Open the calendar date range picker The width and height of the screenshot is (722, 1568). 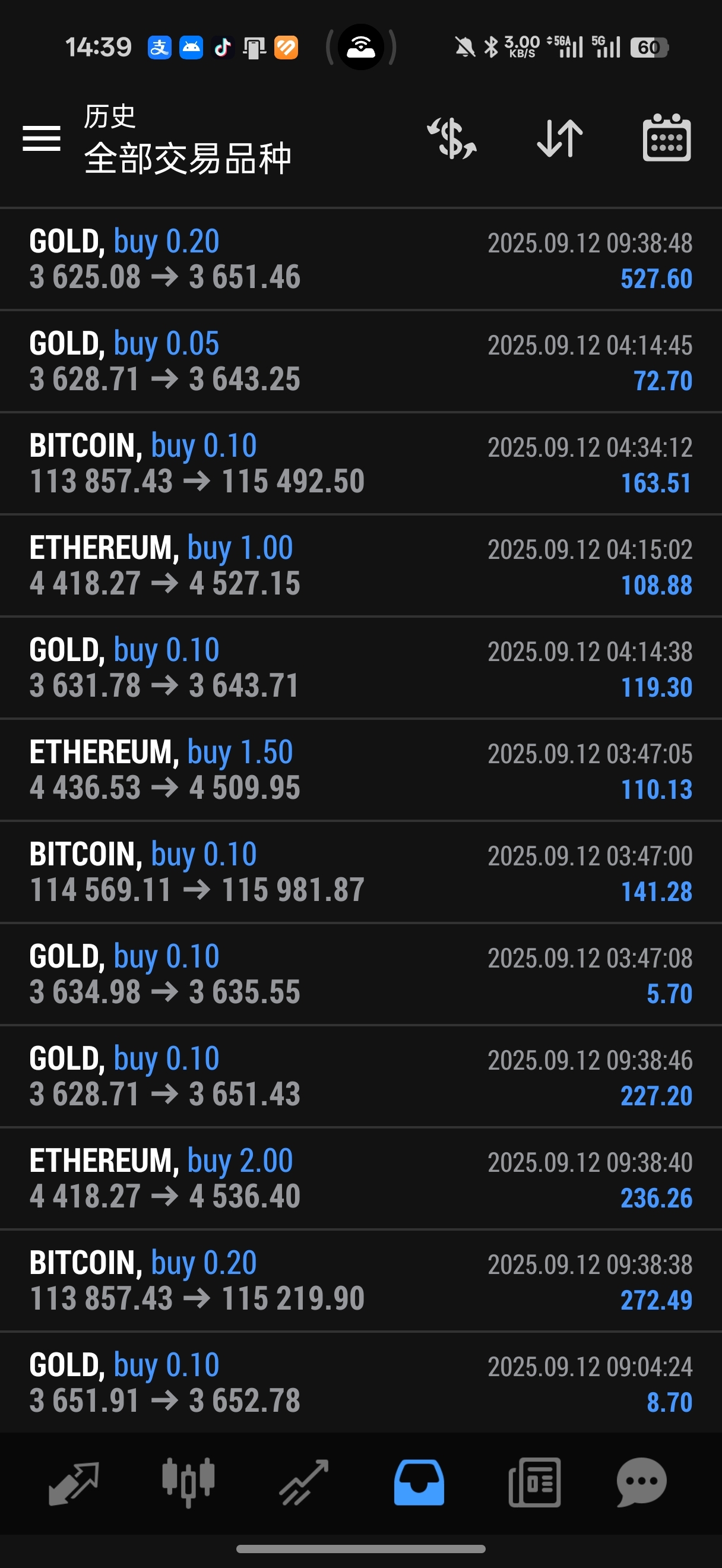coord(667,138)
